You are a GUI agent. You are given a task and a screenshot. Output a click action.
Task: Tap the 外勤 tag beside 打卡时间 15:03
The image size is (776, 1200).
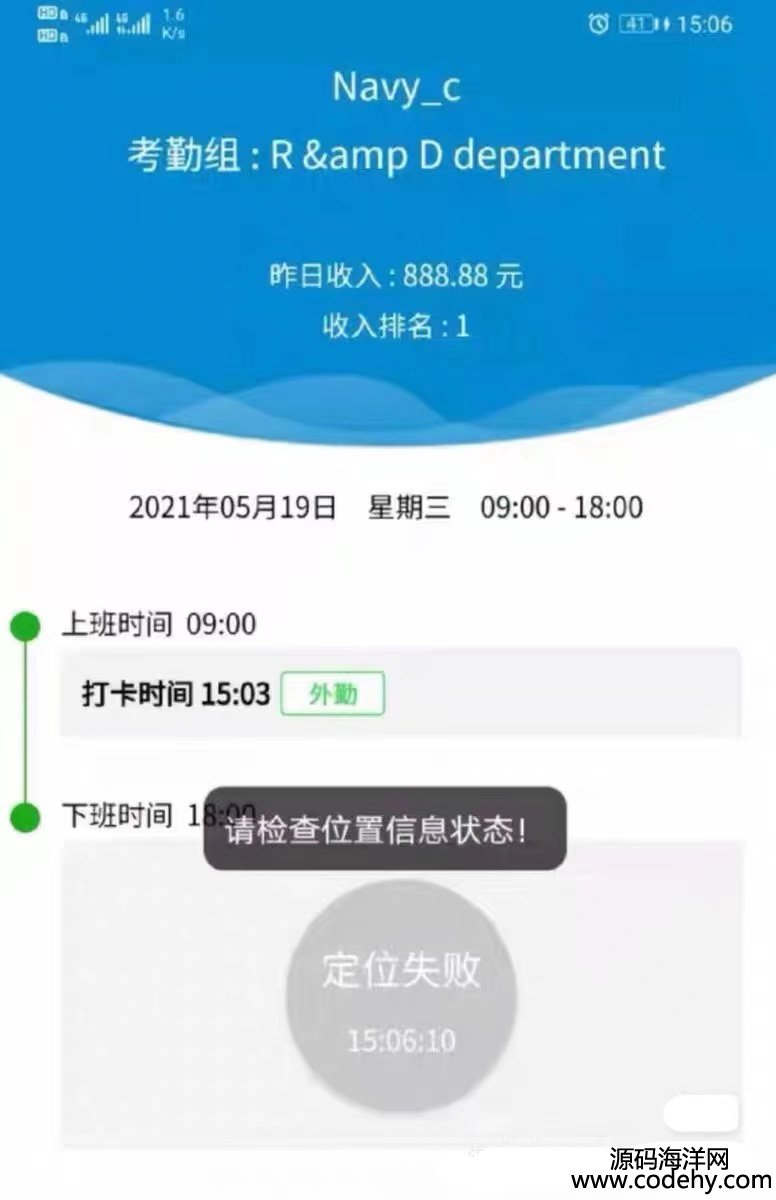click(332, 694)
